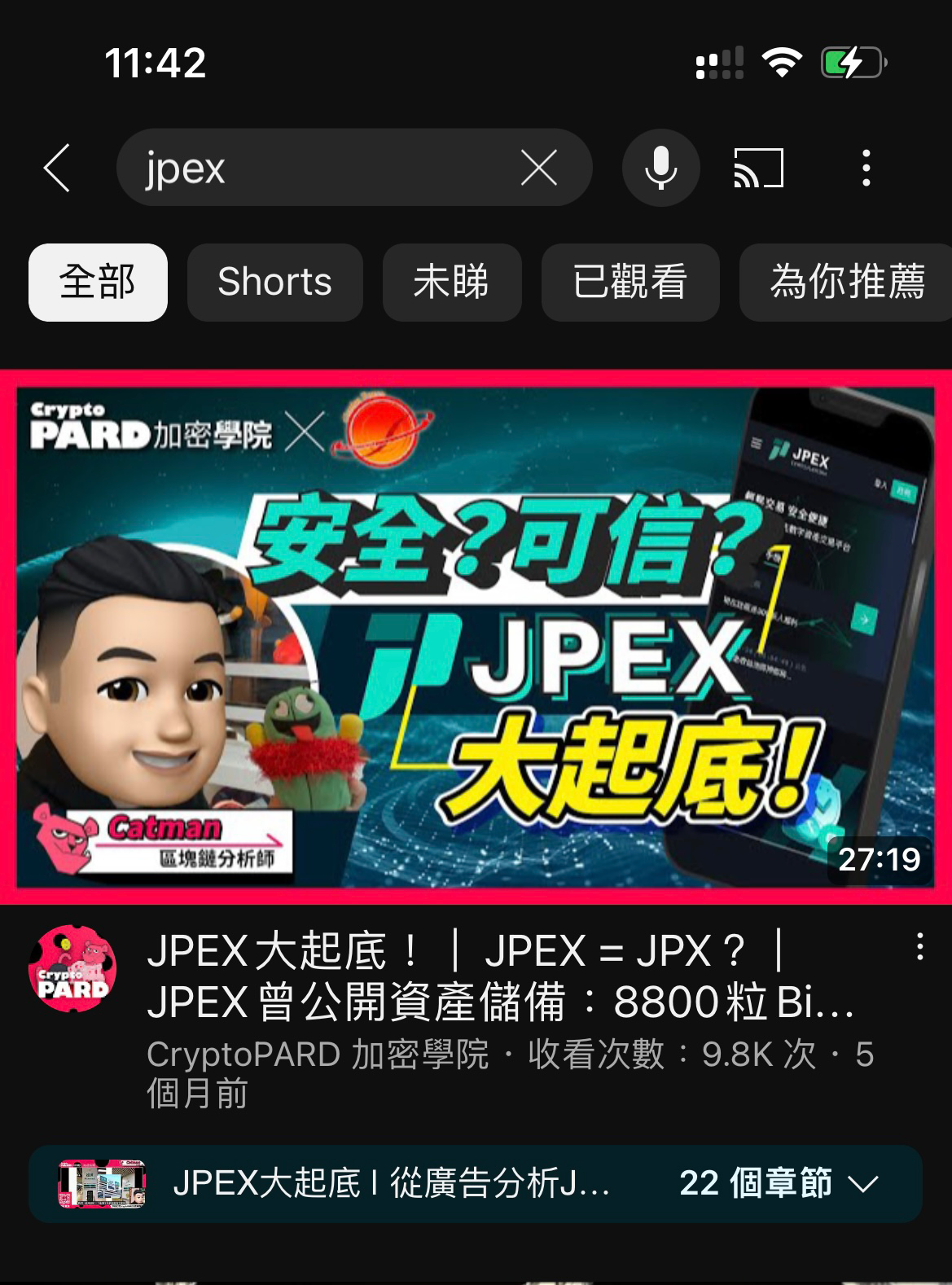Image resolution: width=952 pixels, height=1285 pixels.
Task: Tap the voice search microphone icon
Action: click(x=660, y=167)
